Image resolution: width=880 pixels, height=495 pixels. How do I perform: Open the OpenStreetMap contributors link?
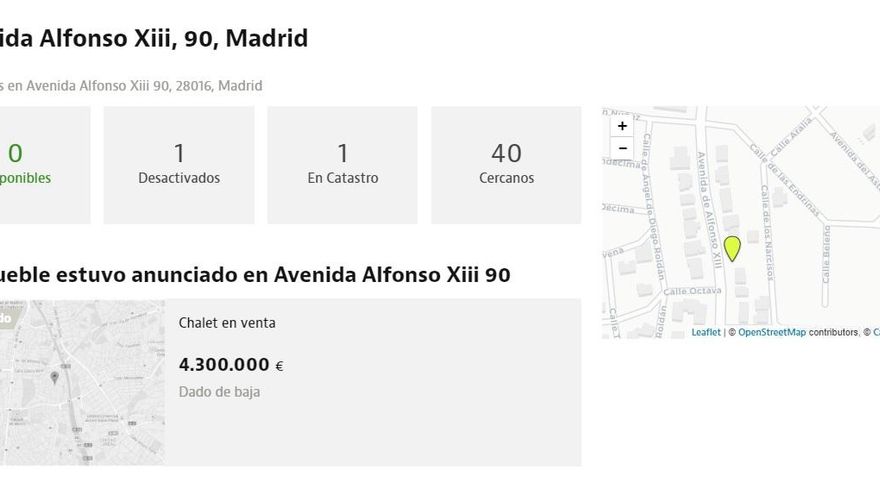tap(771, 332)
